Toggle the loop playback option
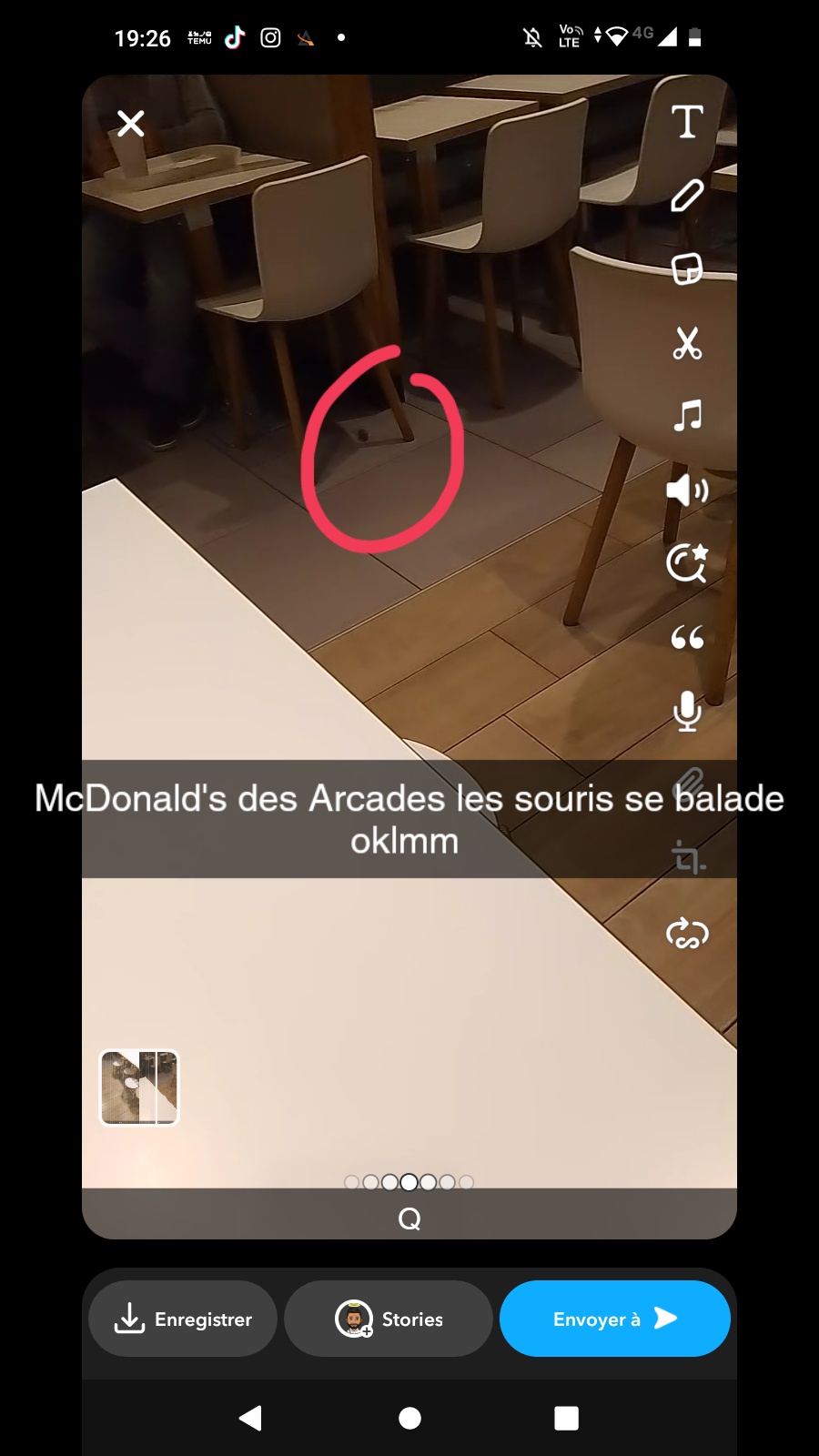 click(x=687, y=933)
